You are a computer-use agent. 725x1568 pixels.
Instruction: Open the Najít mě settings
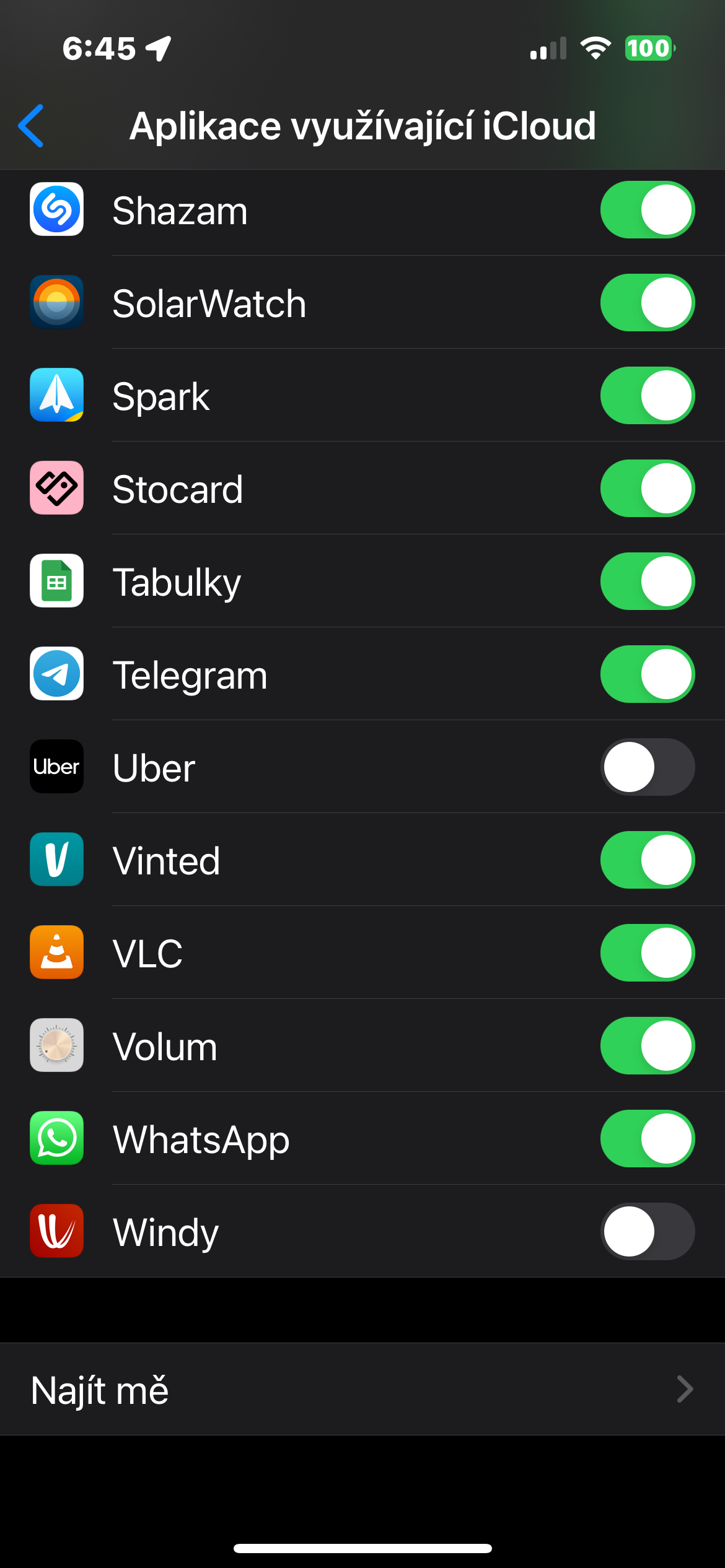click(x=362, y=1389)
